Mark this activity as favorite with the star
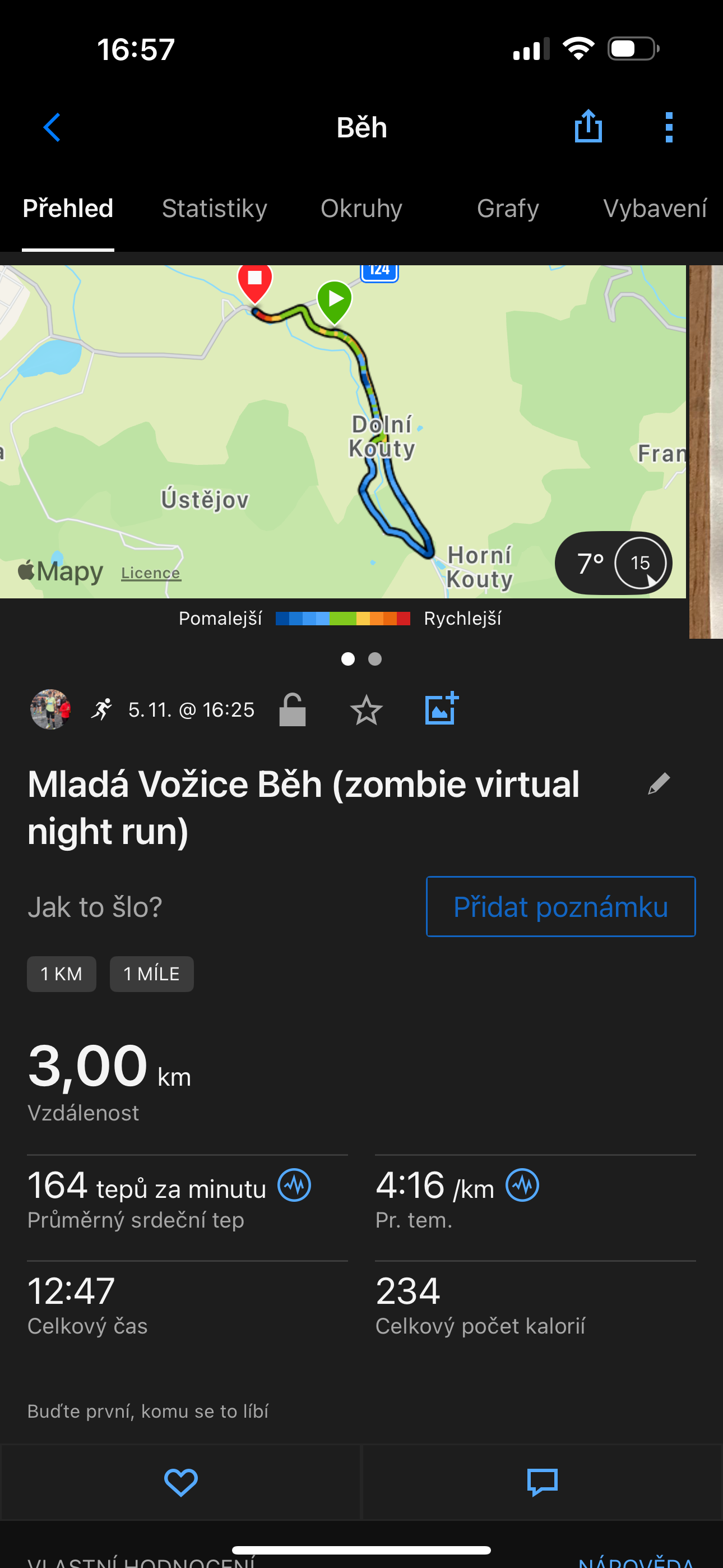The image size is (723, 1568). (367, 710)
